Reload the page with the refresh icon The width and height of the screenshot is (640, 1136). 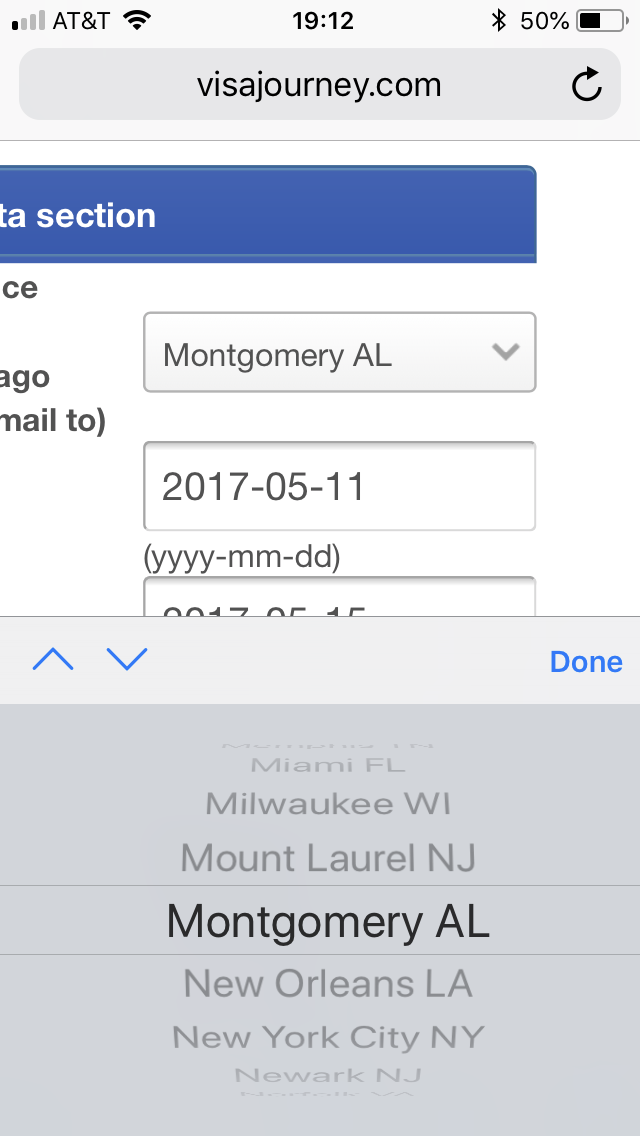(x=586, y=85)
